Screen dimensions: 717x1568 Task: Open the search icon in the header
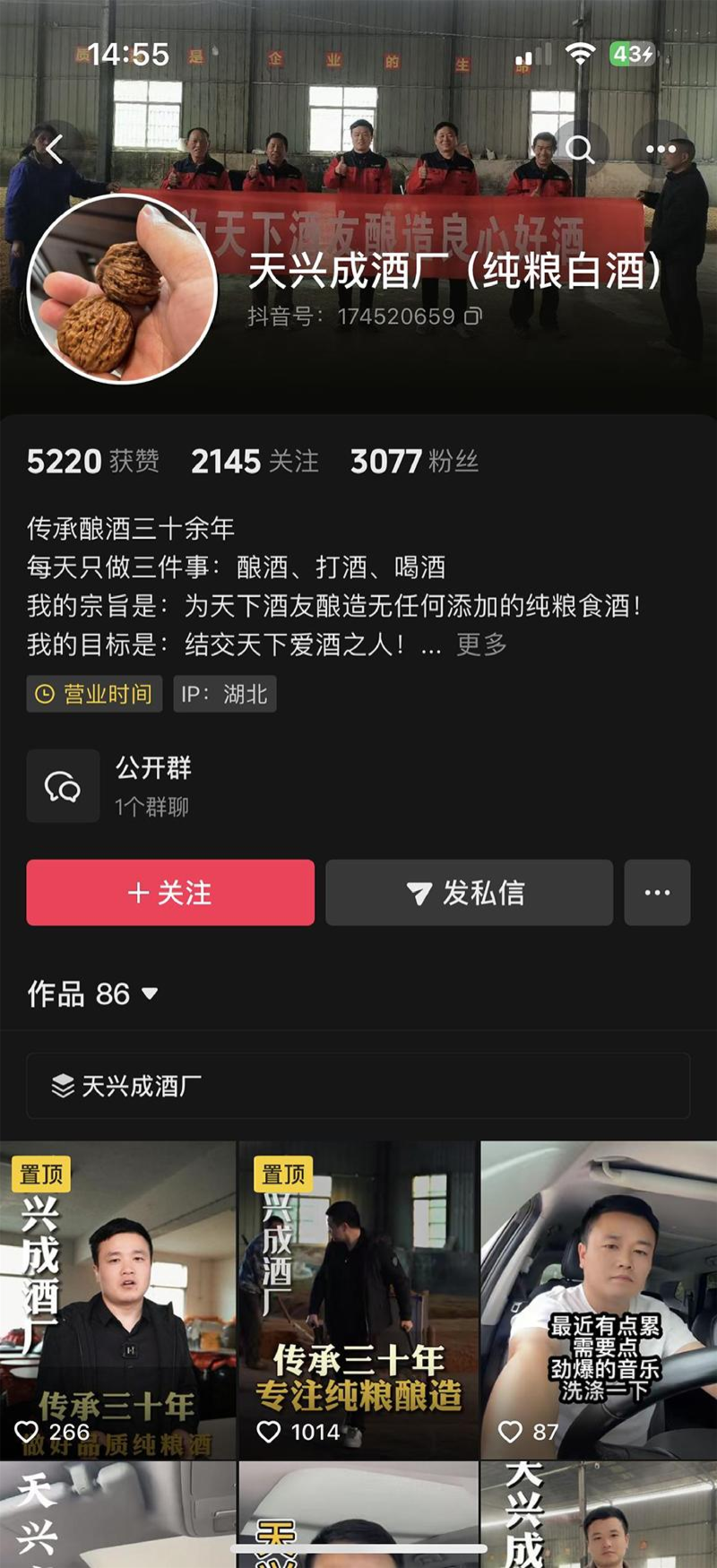[x=580, y=149]
